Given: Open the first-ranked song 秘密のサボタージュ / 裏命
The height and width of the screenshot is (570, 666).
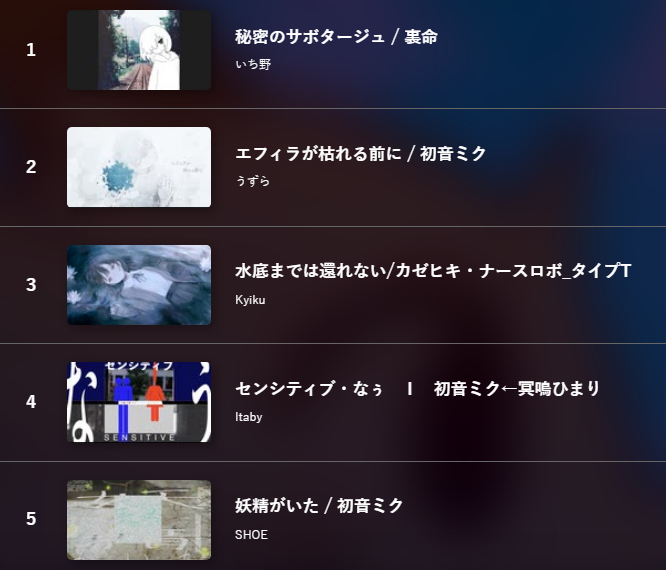Looking at the screenshot, I should (336, 38).
